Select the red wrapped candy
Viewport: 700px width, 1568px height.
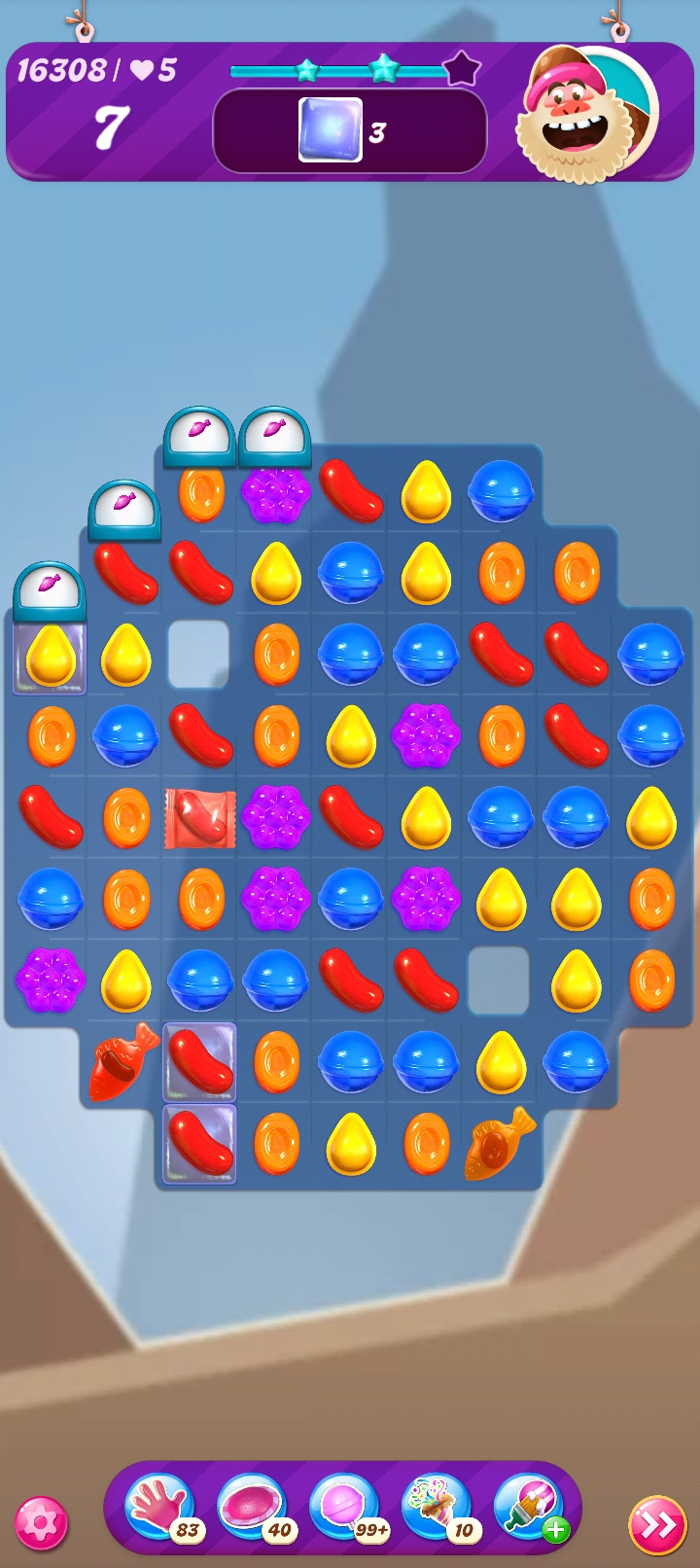coord(200,818)
